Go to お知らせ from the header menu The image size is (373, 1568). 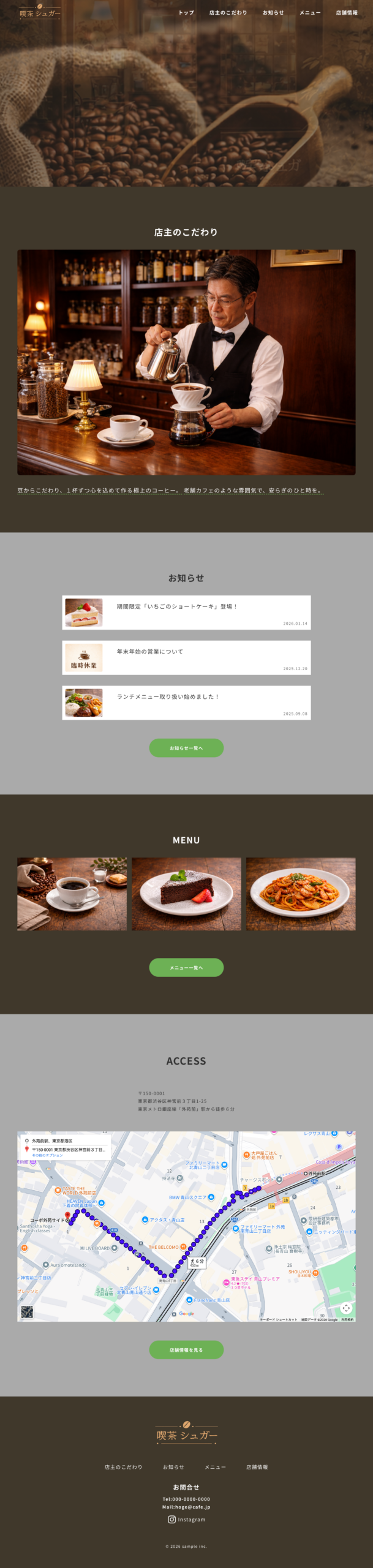tap(273, 13)
